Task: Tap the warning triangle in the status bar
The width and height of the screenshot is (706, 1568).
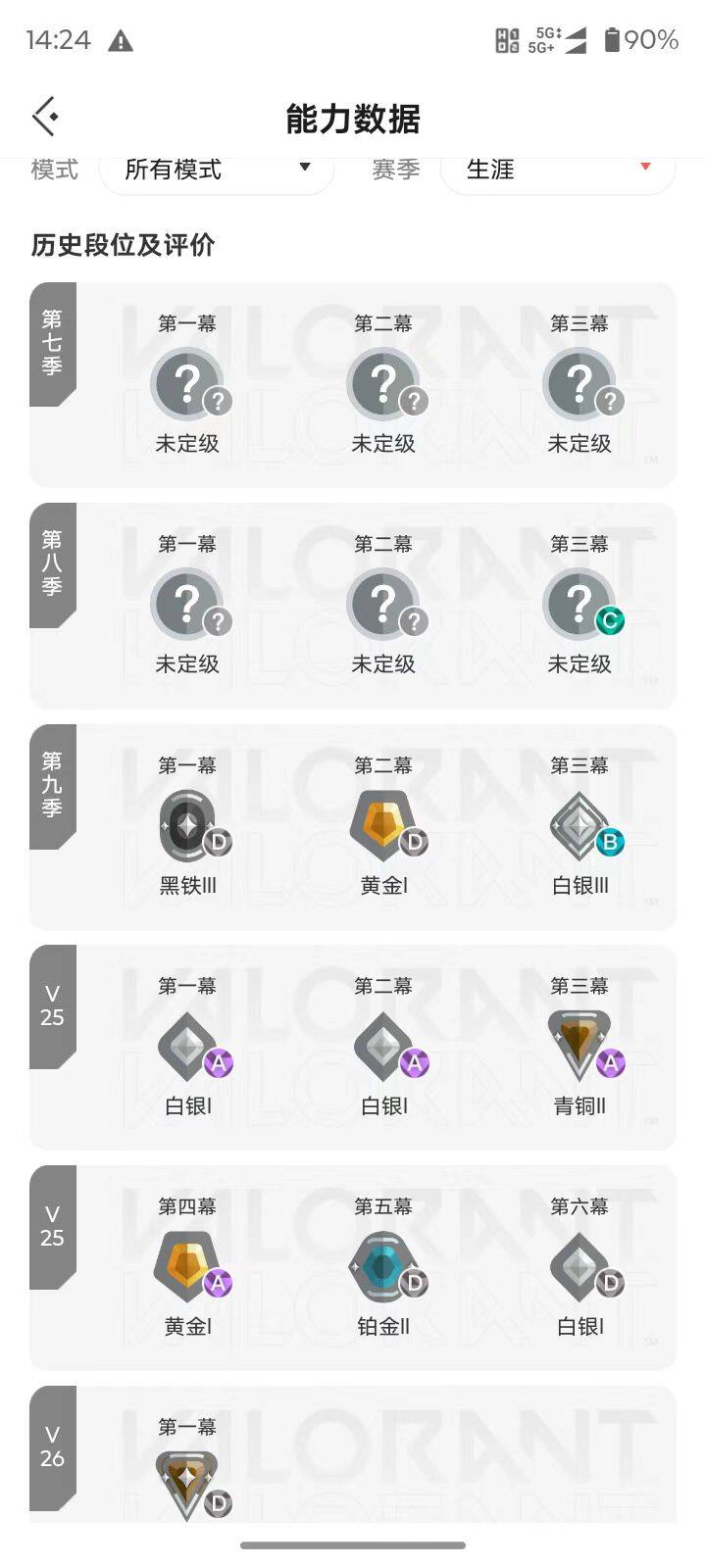Action: coord(122,39)
